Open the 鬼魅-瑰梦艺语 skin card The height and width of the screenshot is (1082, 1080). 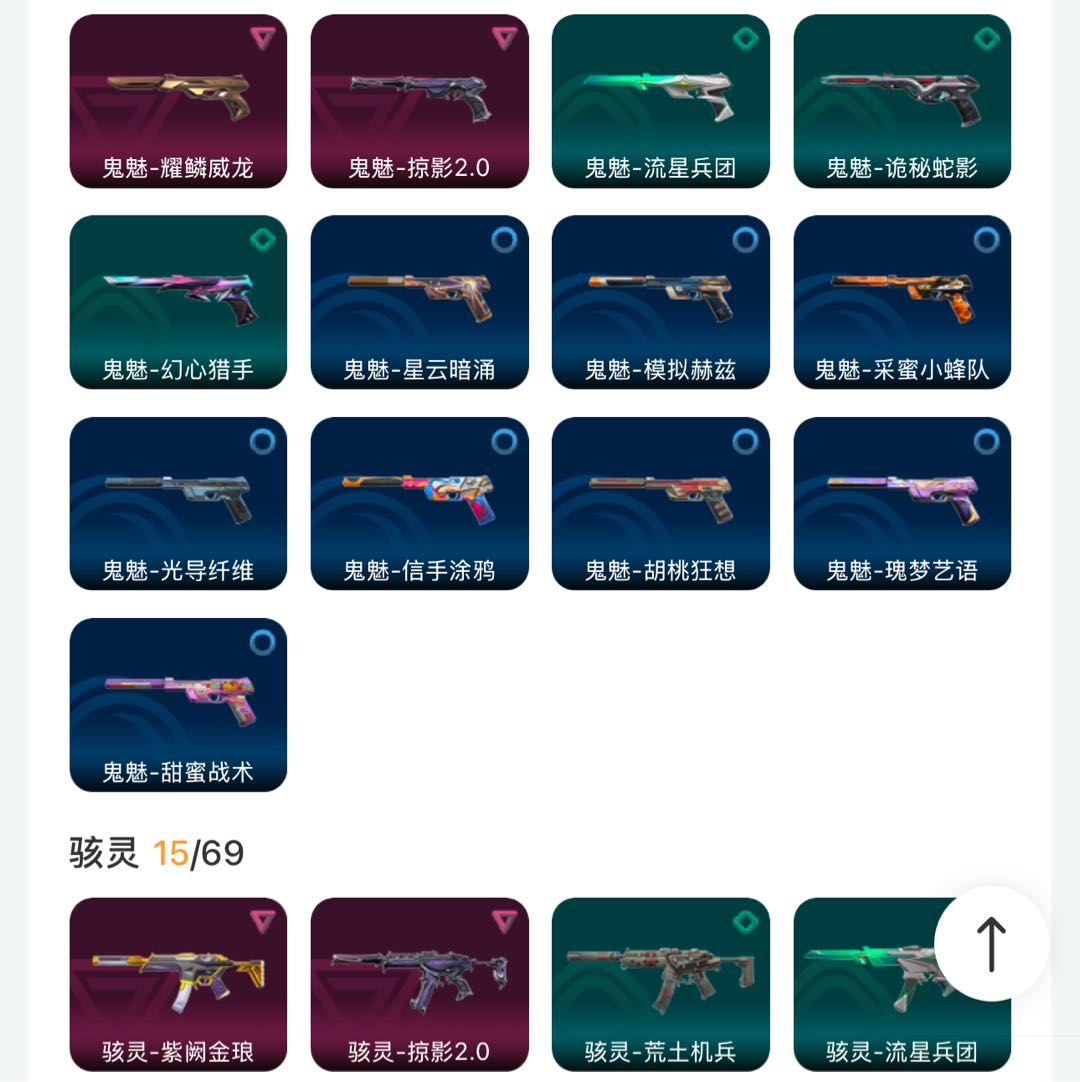pos(901,503)
